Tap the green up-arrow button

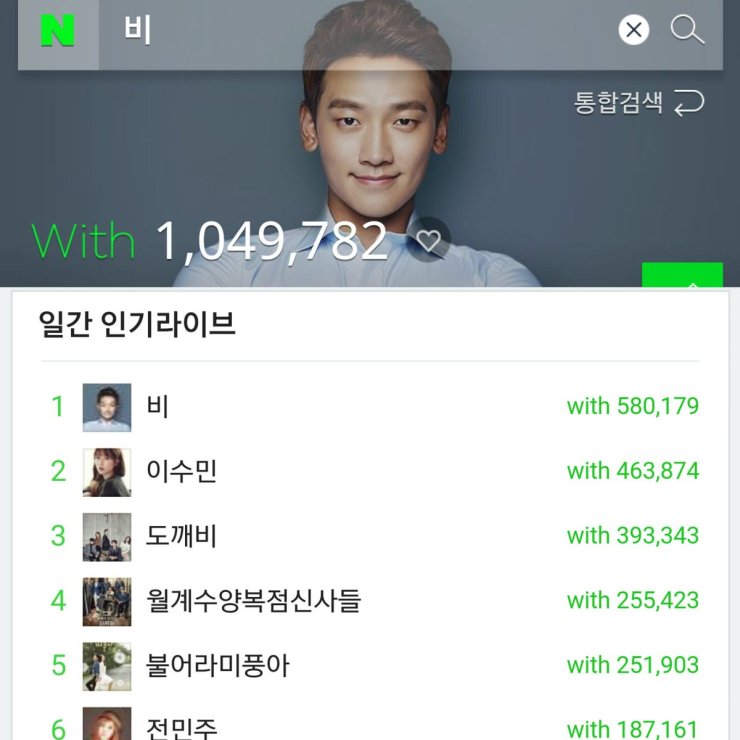coord(682,278)
